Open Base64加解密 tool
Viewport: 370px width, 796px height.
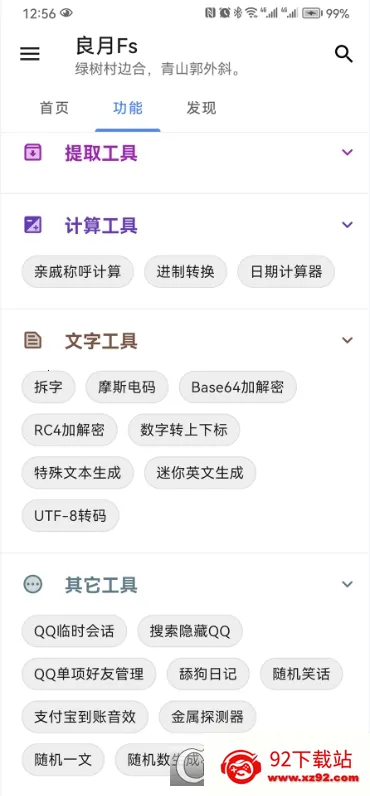tap(238, 387)
